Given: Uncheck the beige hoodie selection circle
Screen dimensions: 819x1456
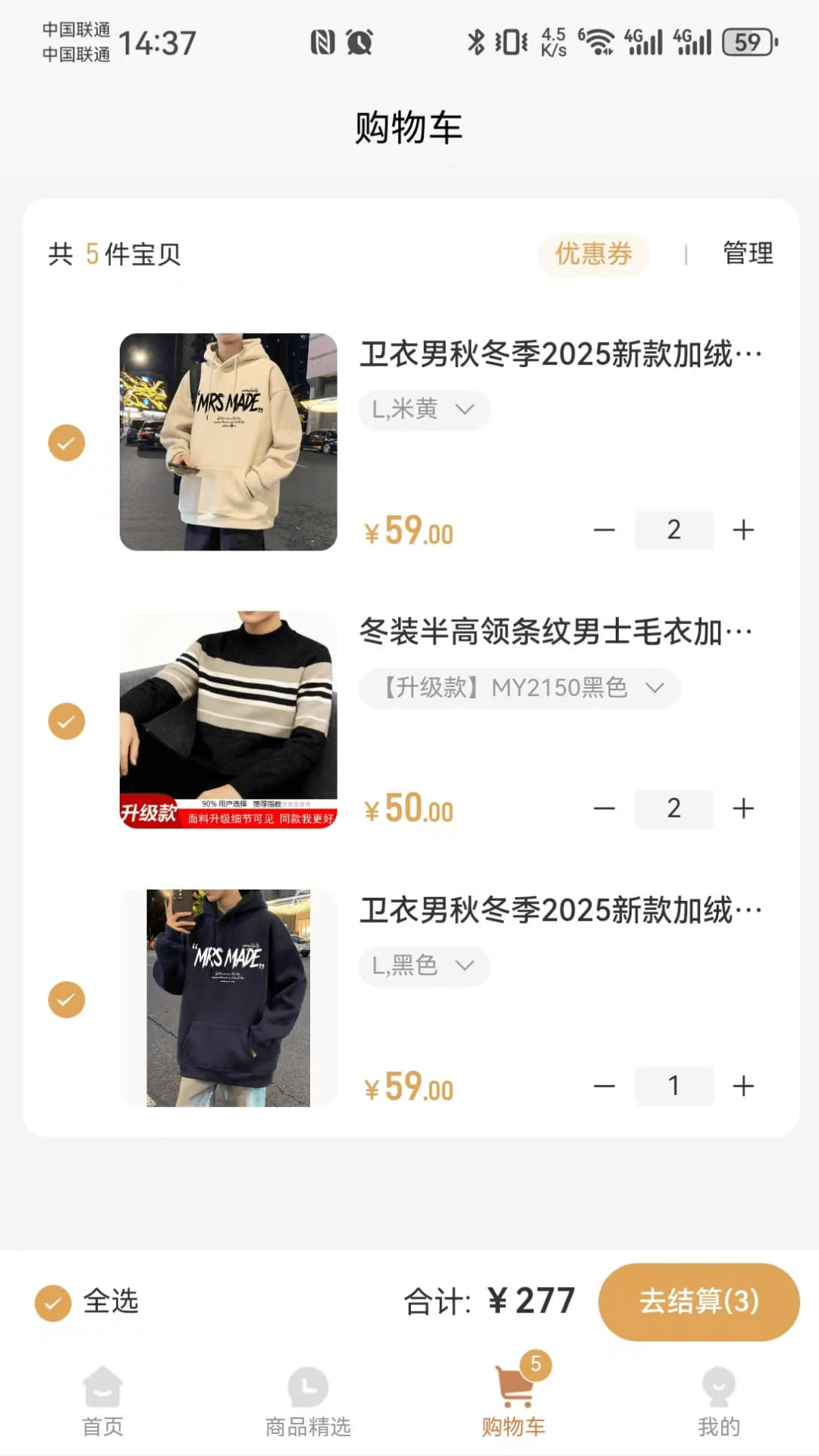Looking at the screenshot, I should (x=65, y=442).
